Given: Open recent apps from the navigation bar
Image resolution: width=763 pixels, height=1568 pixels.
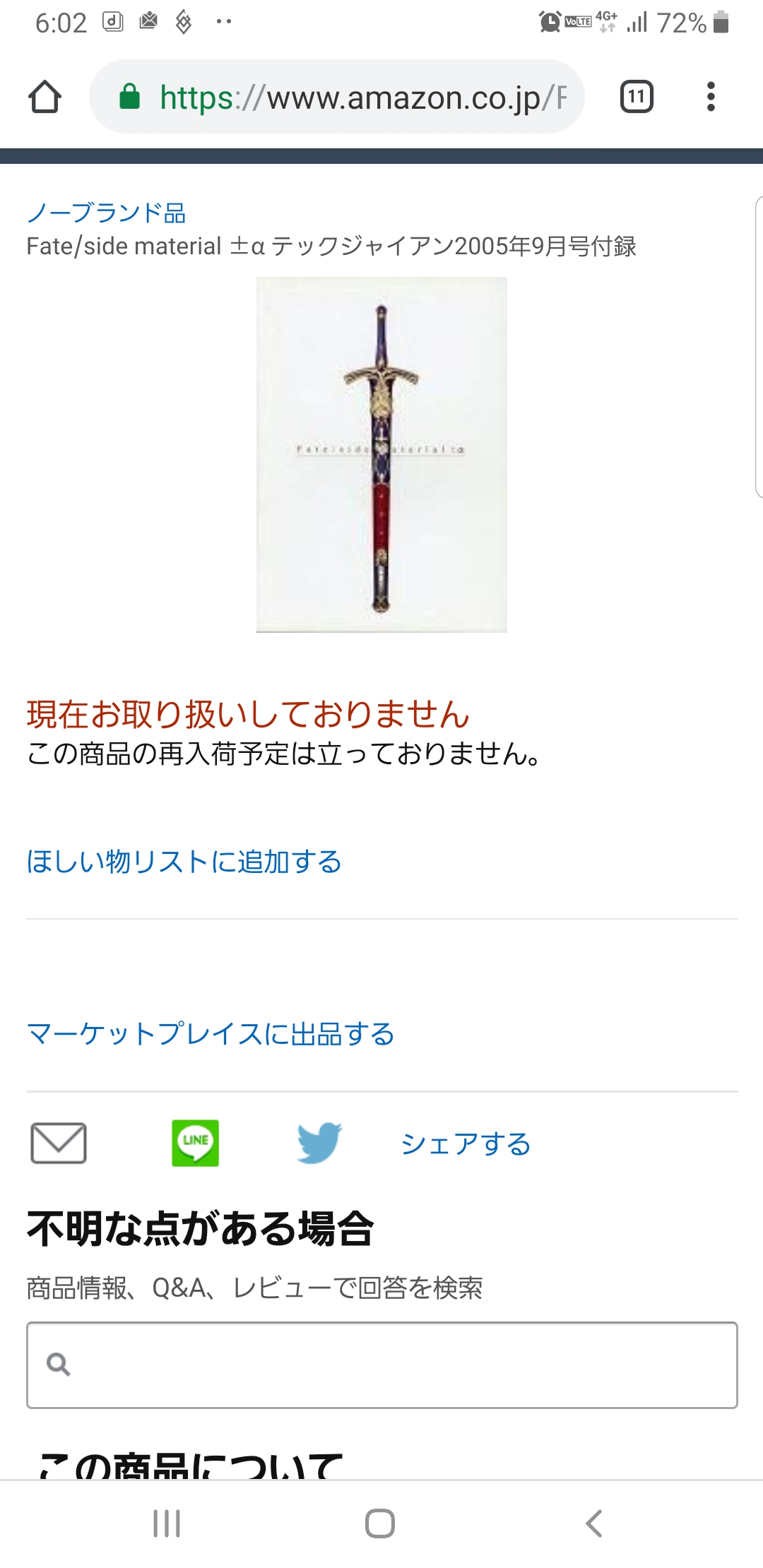Looking at the screenshot, I should point(167,1524).
